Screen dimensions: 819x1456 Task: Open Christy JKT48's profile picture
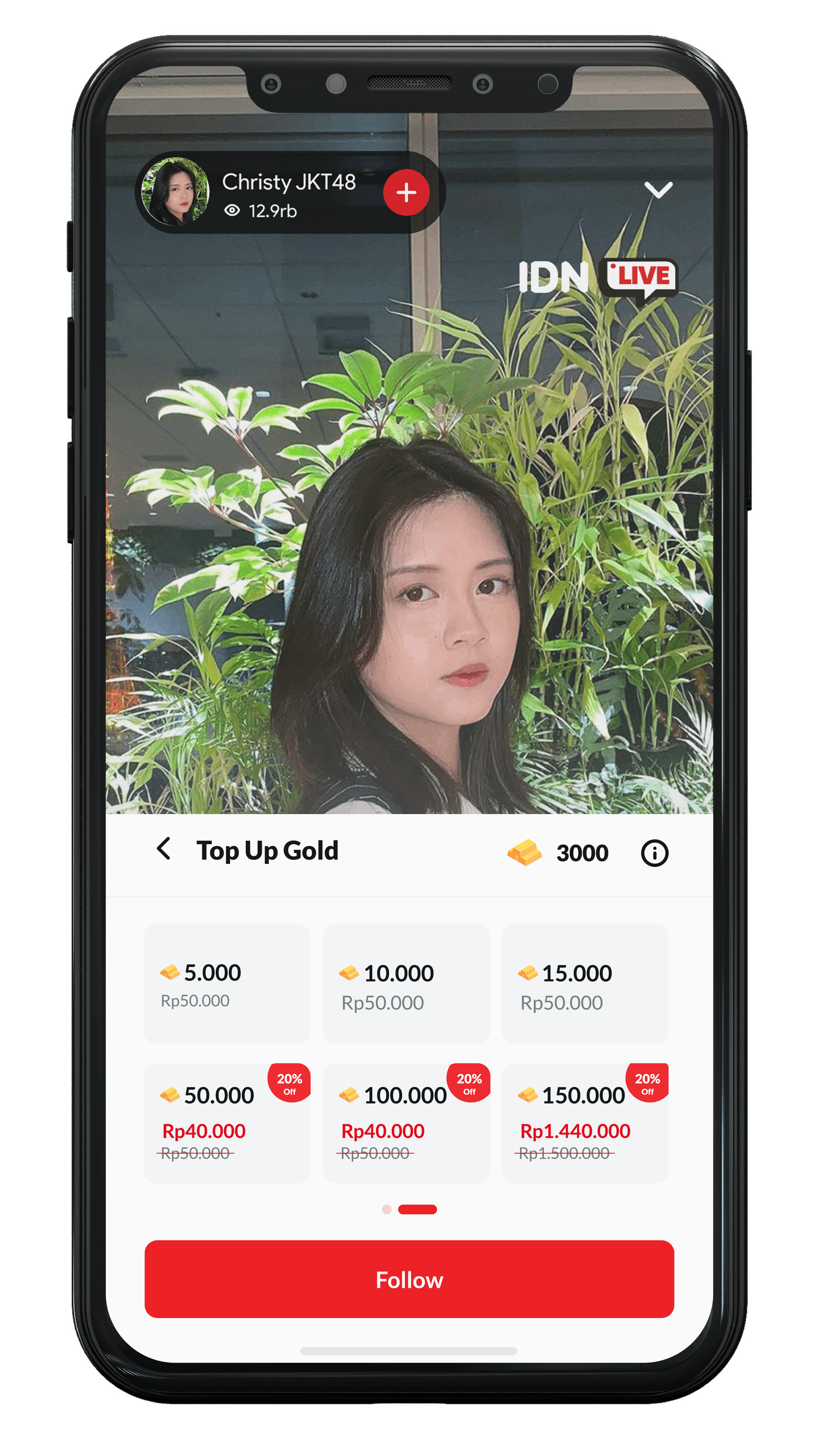174,192
